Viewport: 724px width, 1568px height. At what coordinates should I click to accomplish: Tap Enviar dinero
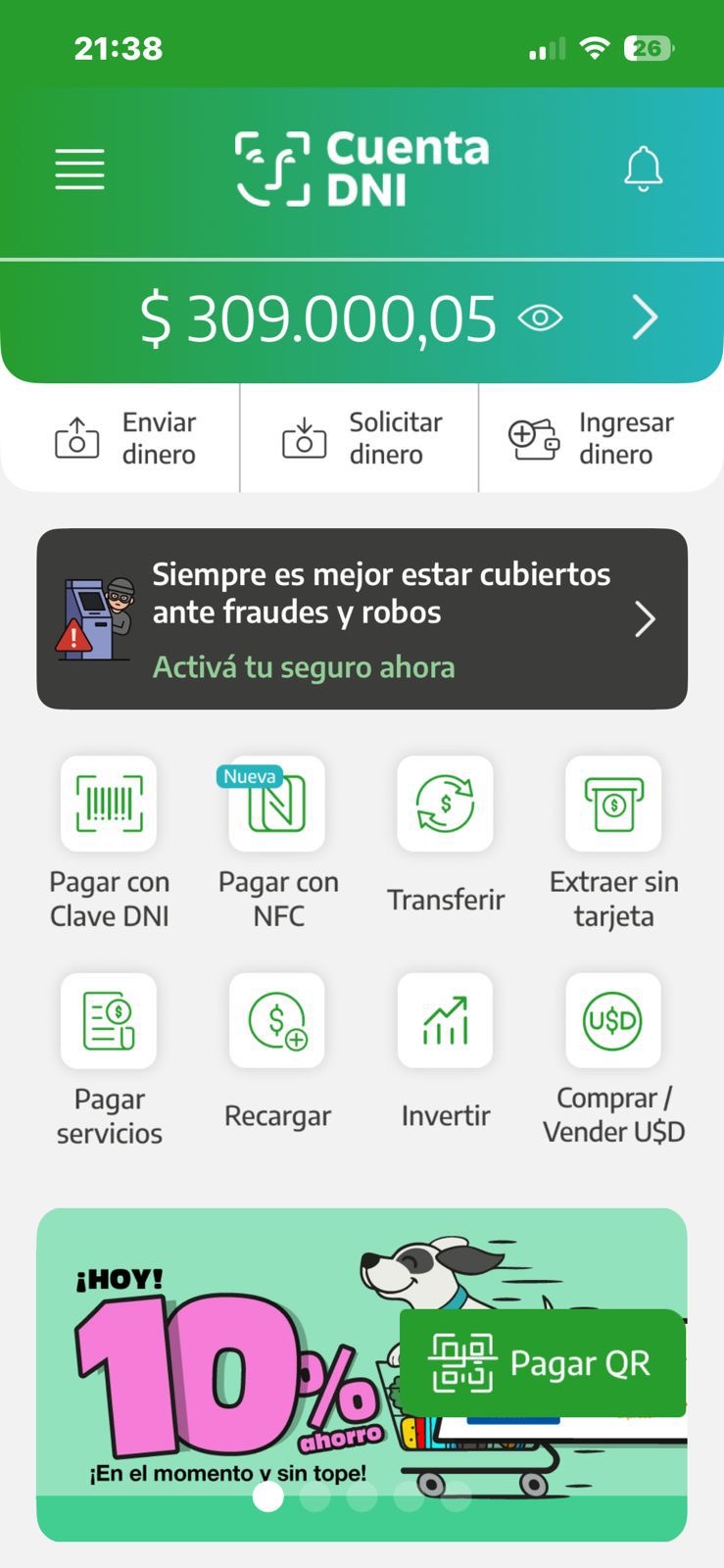pos(121,438)
